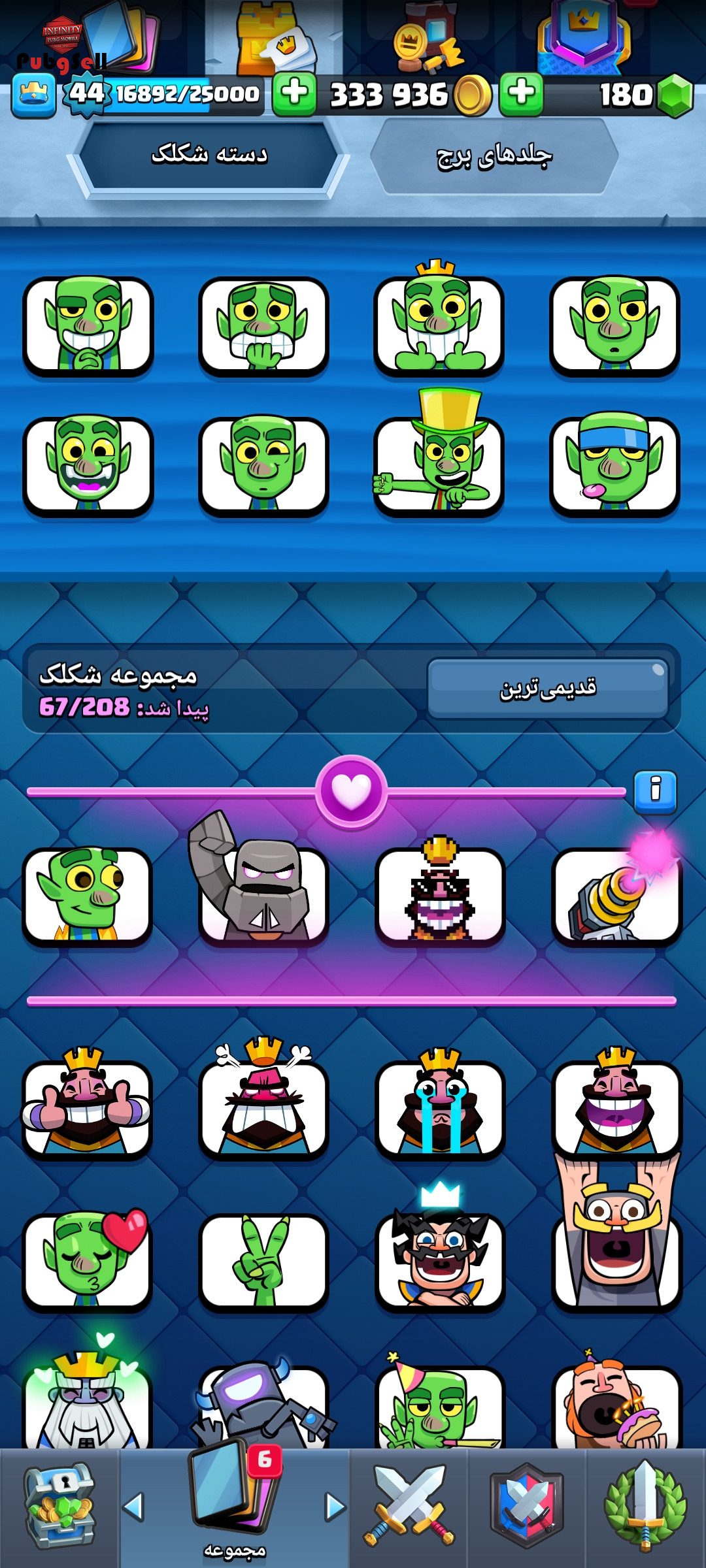Select the goblin blowing bubblegum emote
This screenshot has width=706, height=1568.
[614, 464]
